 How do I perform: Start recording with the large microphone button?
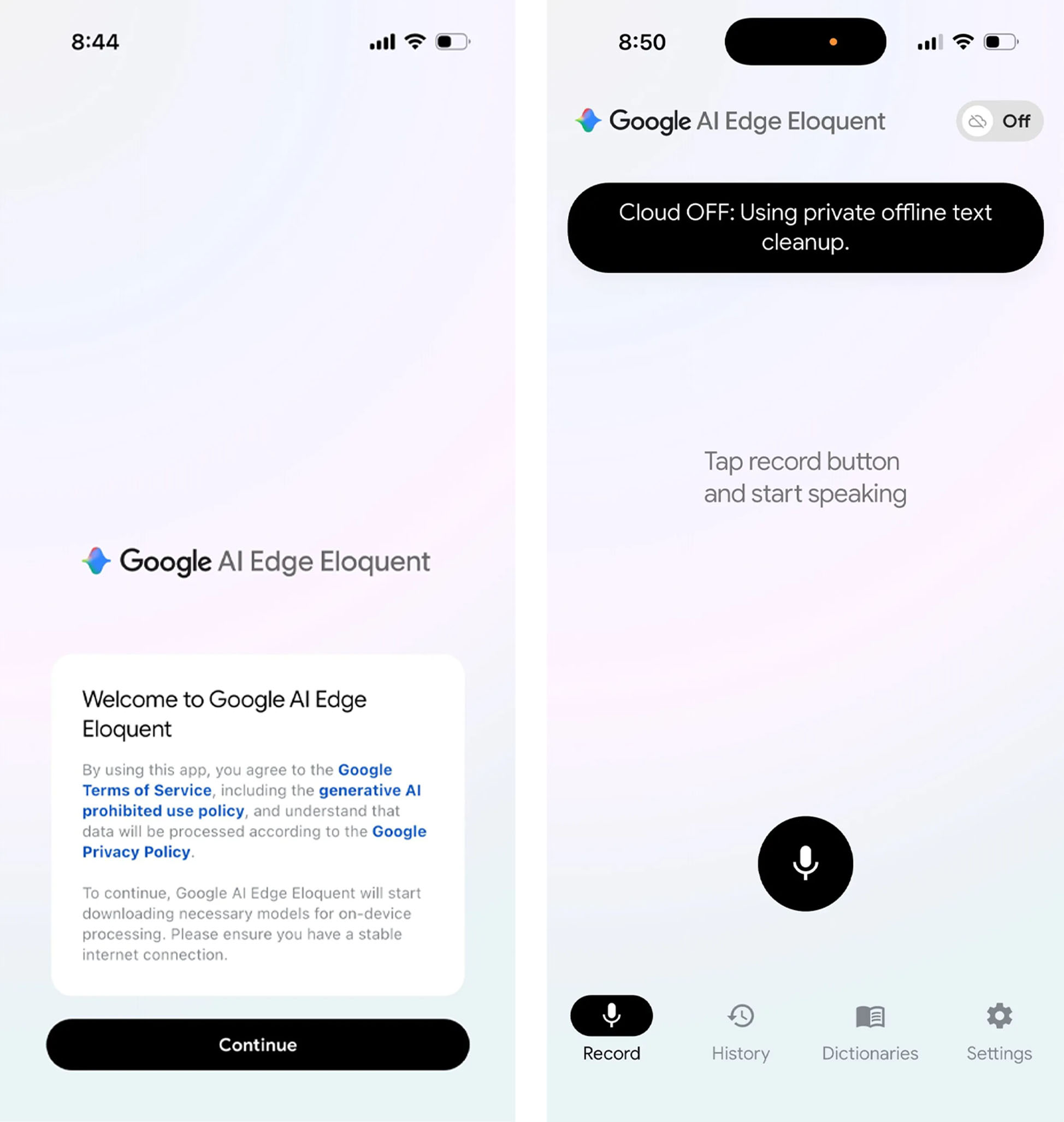(x=805, y=863)
